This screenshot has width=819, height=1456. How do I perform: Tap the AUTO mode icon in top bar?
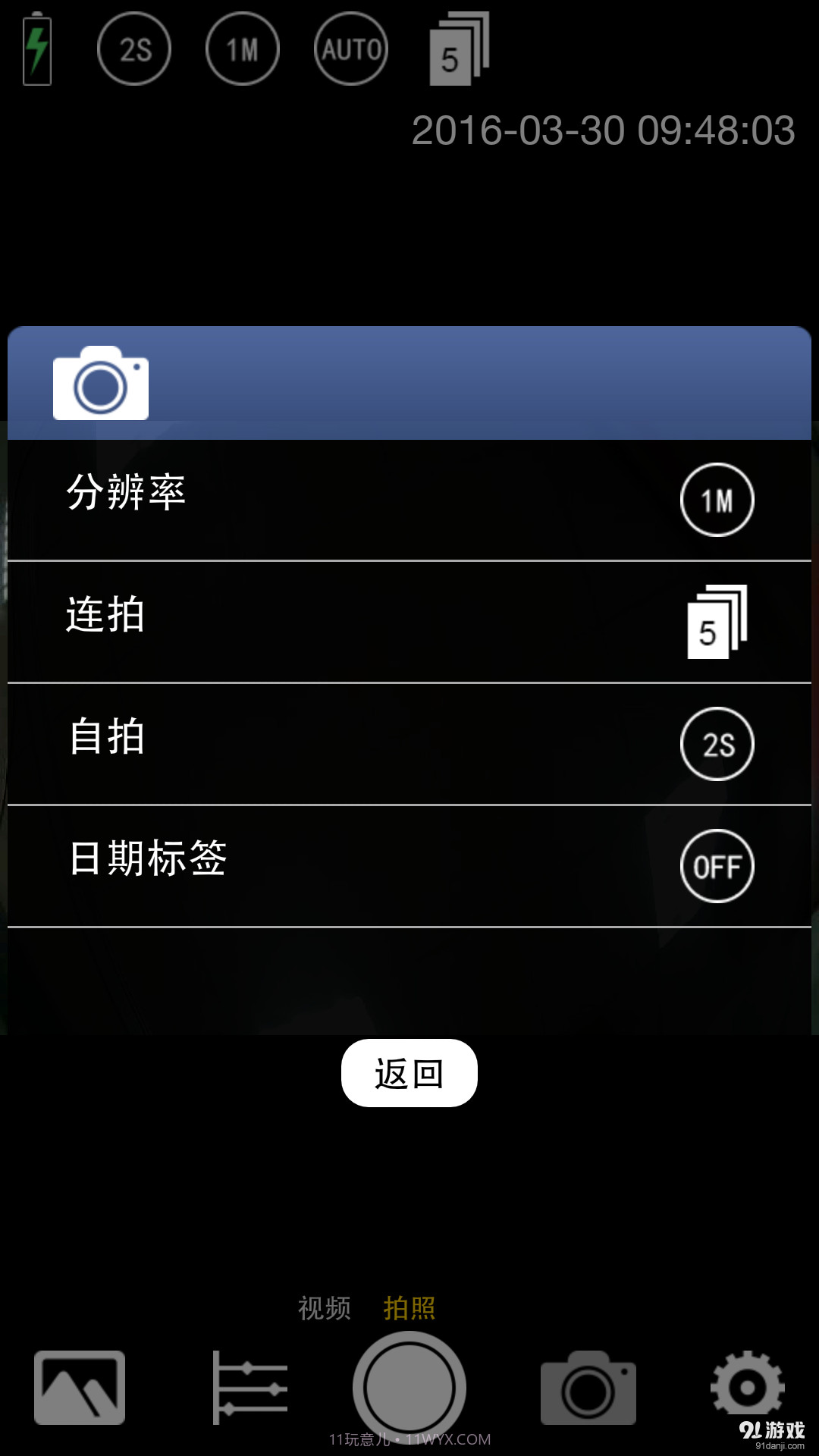pos(350,47)
